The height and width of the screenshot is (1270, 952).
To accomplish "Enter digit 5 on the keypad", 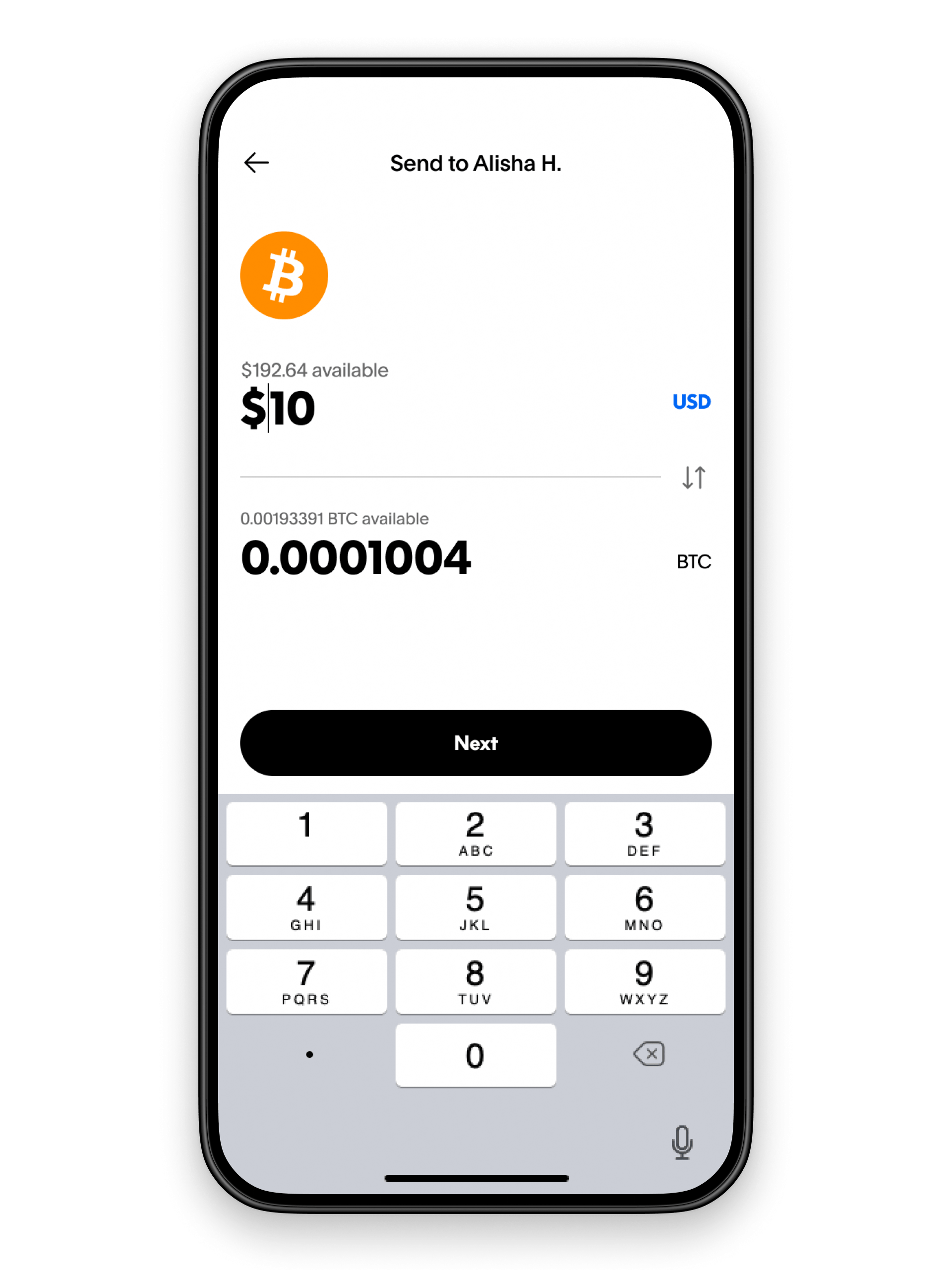I will click(476, 907).
